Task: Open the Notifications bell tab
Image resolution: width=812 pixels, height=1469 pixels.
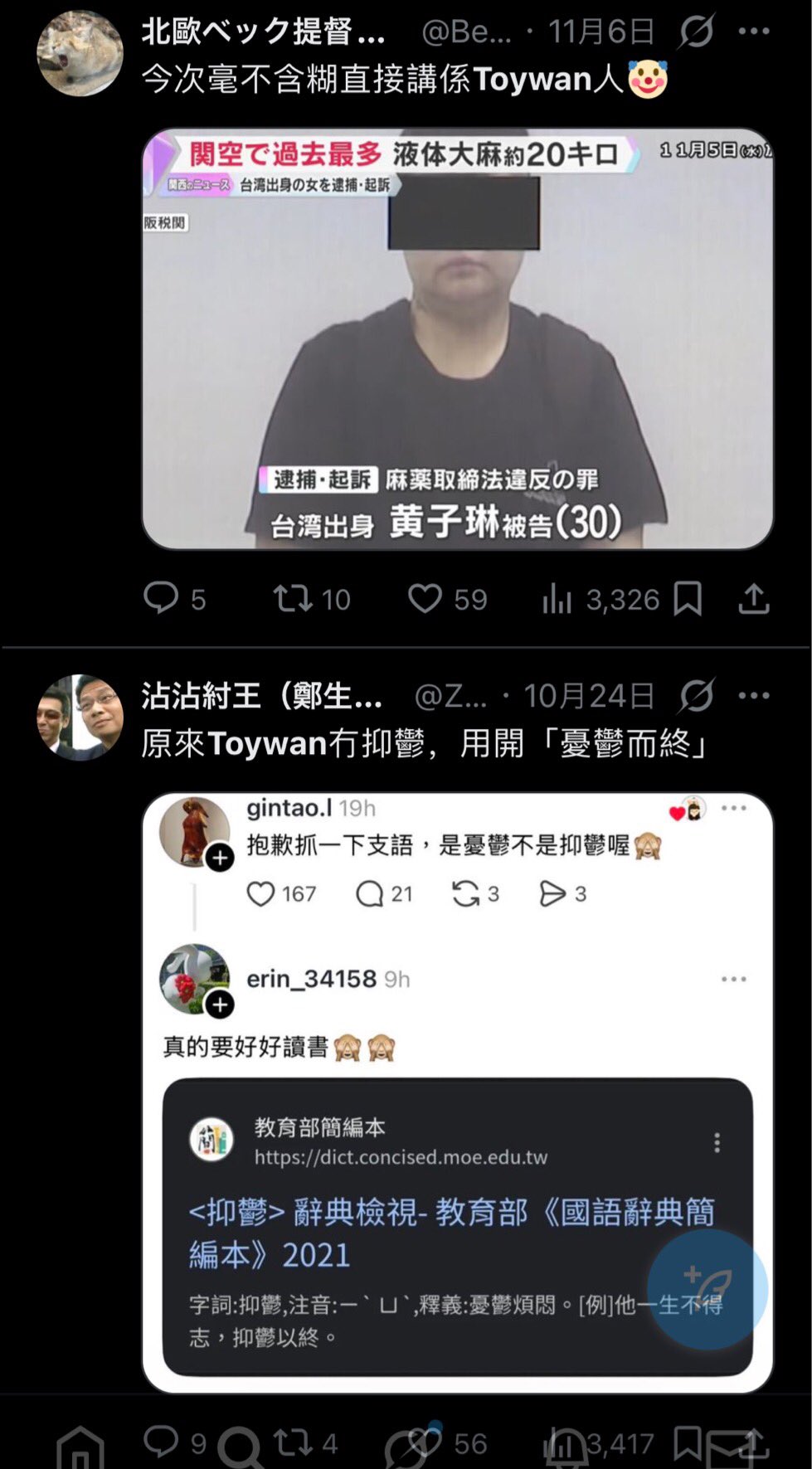Action: (566, 1450)
